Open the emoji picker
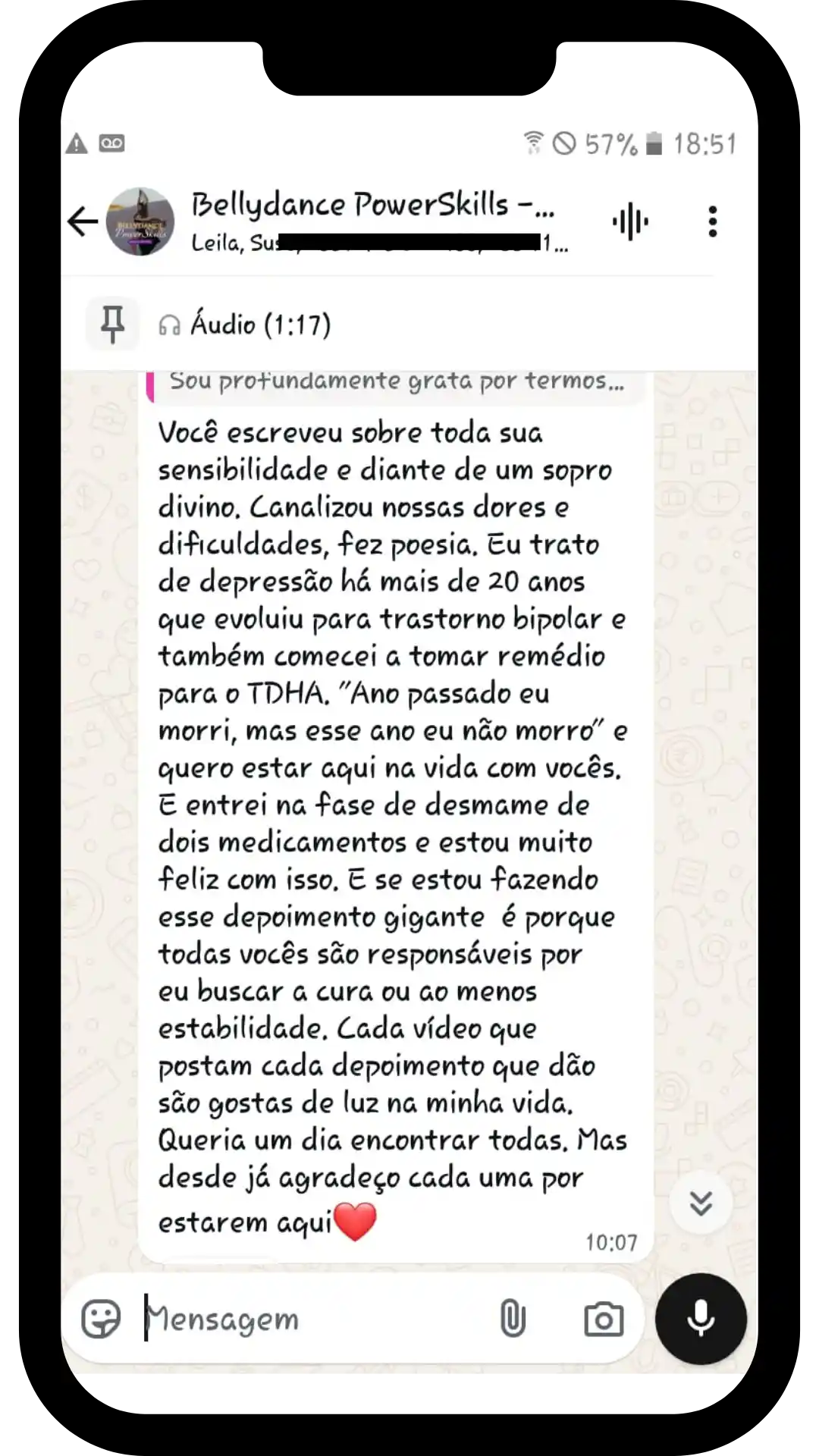This screenshot has height=1456, width=819. click(x=102, y=1318)
